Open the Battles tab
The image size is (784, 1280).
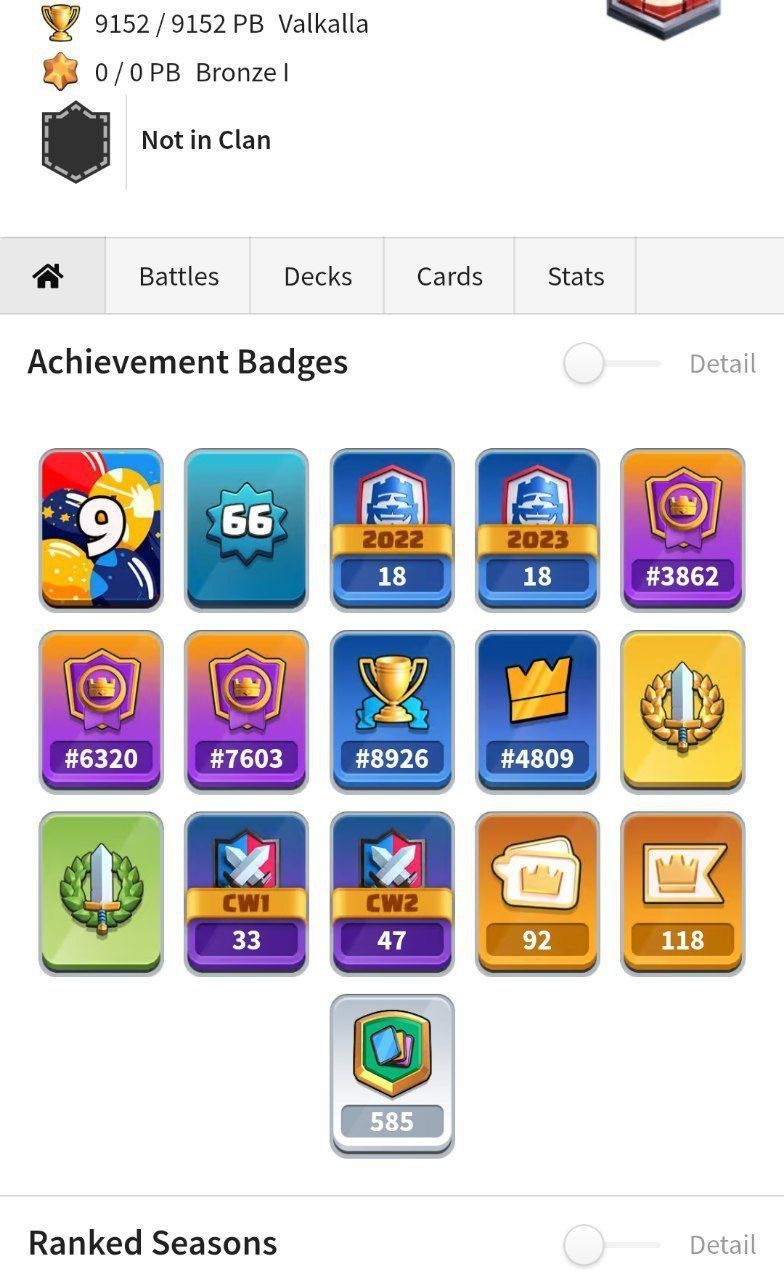click(x=178, y=277)
